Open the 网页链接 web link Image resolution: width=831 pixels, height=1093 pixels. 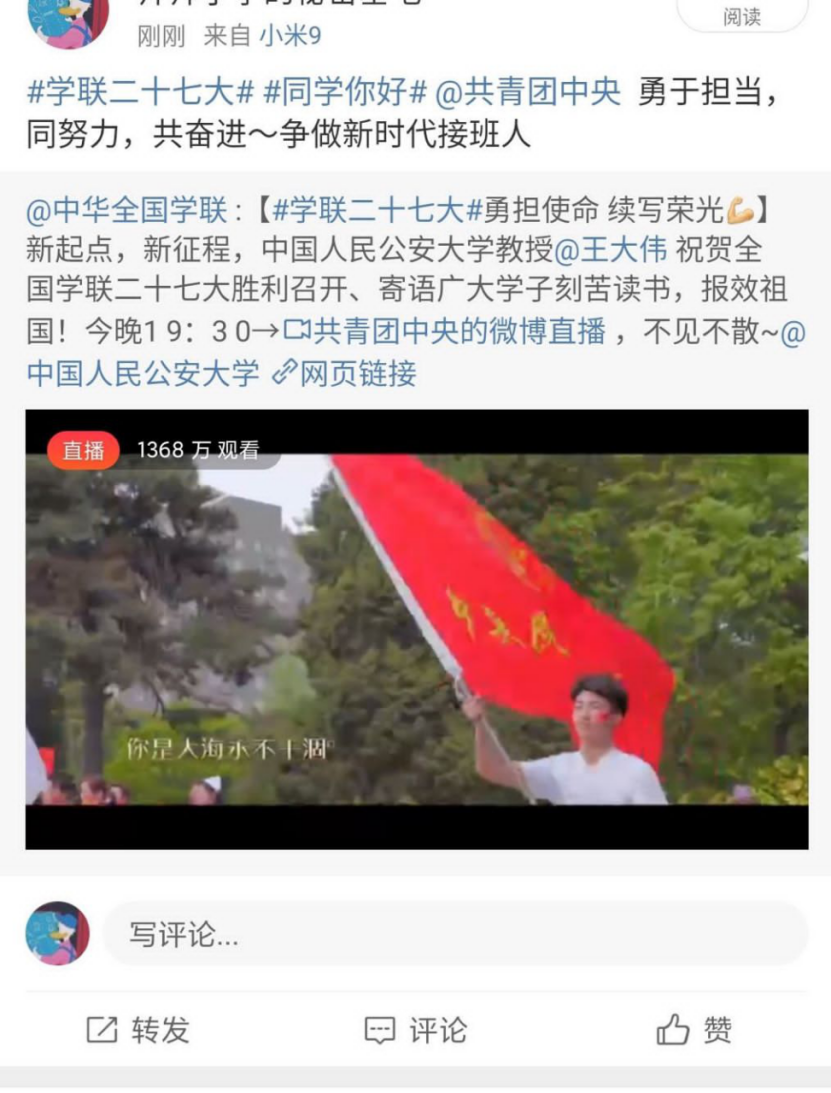coord(344,374)
